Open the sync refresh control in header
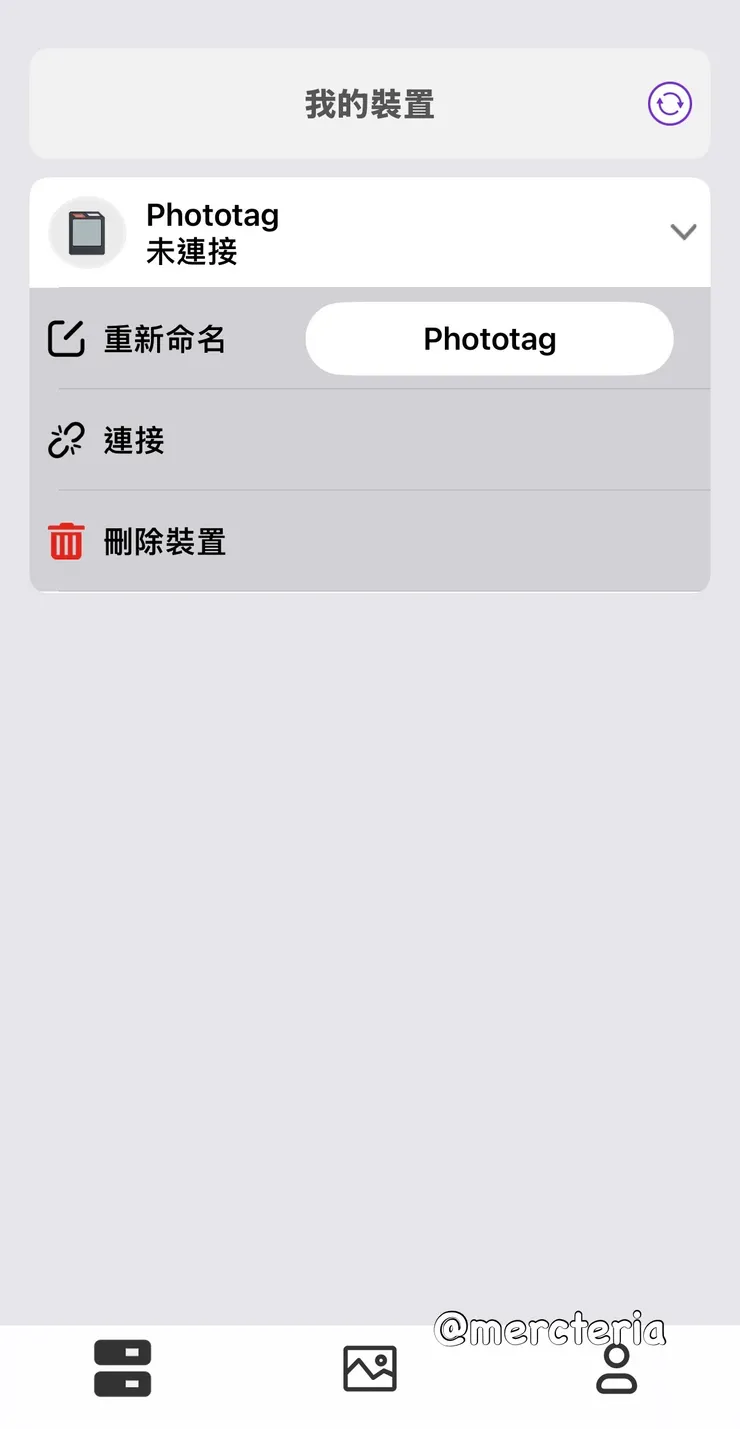The width and height of the screenshot is (740, 1429). click(x=668, y=104)
